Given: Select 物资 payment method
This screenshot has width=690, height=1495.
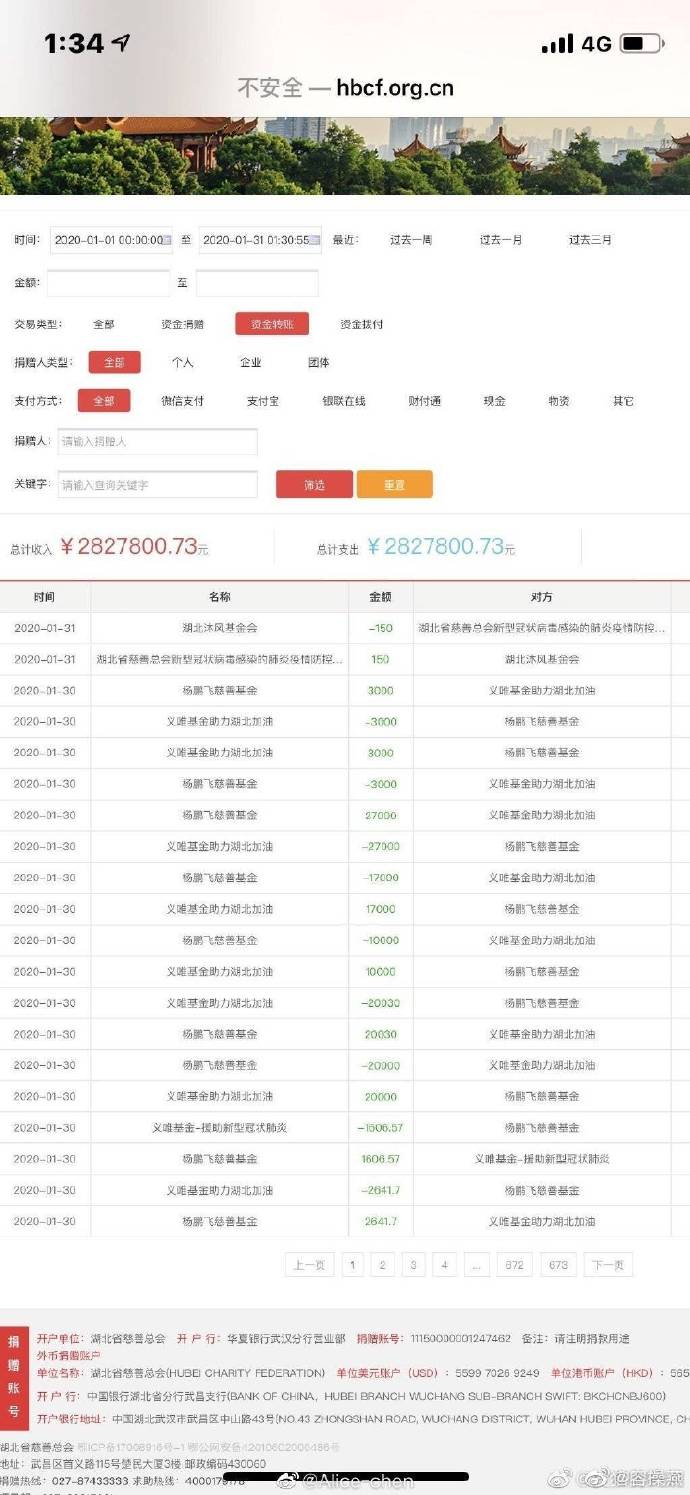Looking at the screenshot, I should tap(558, 401).
